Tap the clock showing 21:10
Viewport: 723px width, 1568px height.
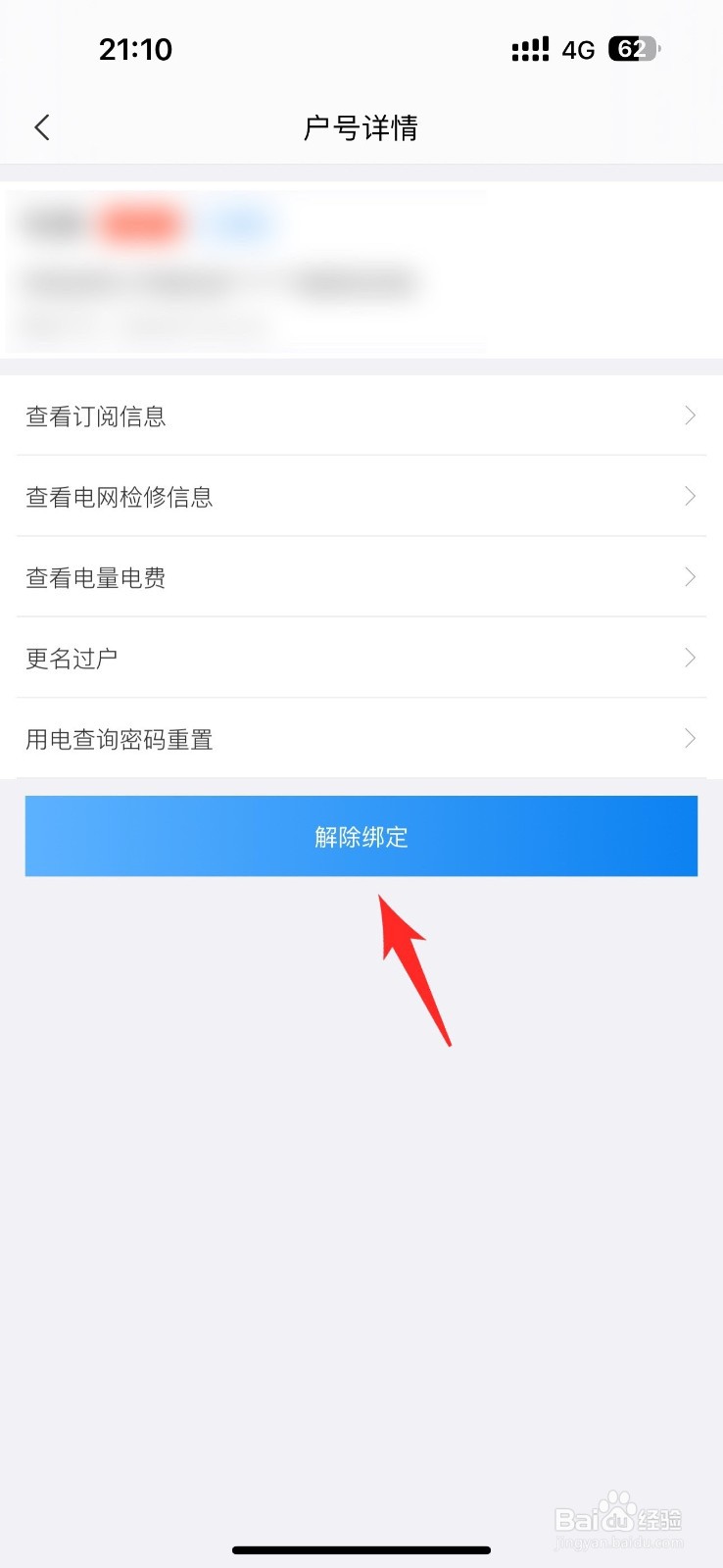point(135,49)
